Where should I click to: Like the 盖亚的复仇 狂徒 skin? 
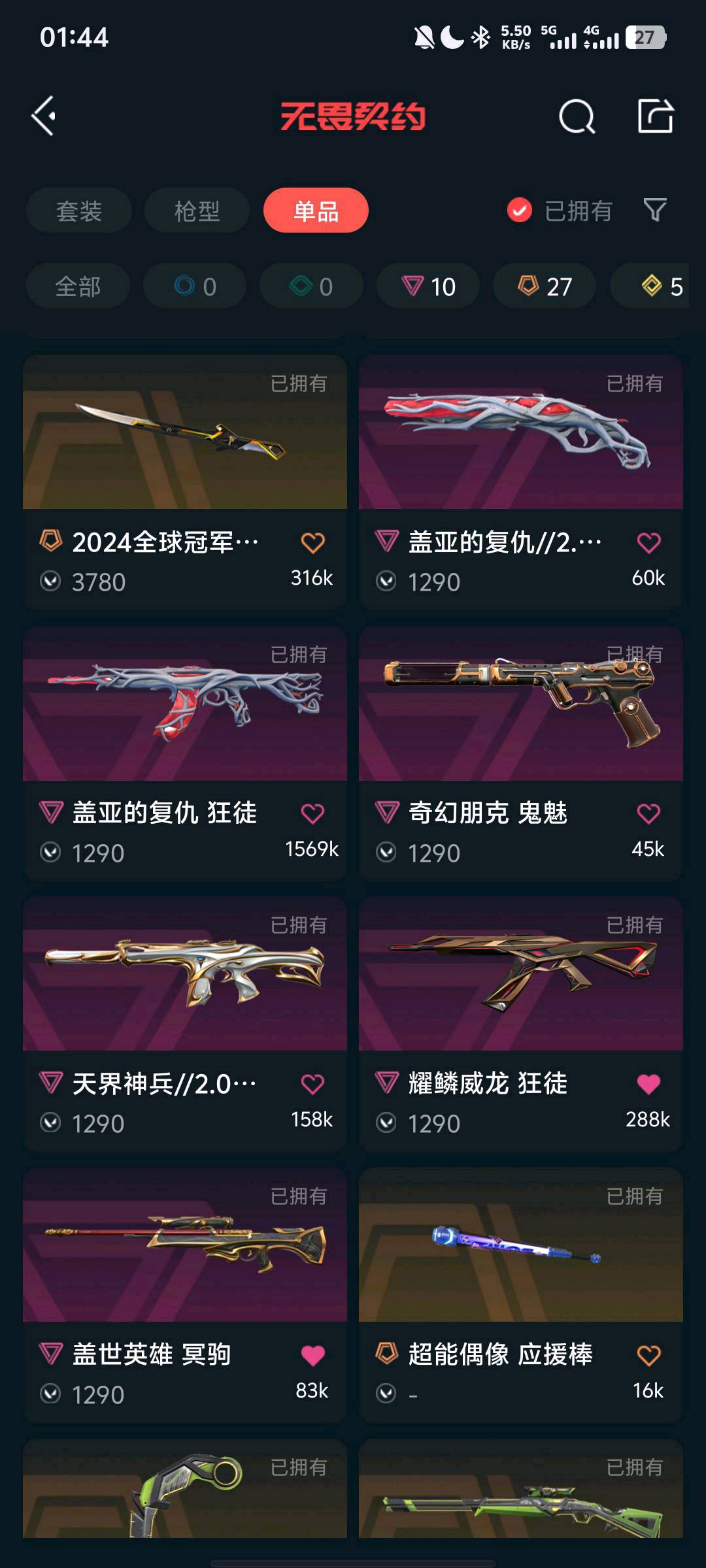tap(312, 814)
